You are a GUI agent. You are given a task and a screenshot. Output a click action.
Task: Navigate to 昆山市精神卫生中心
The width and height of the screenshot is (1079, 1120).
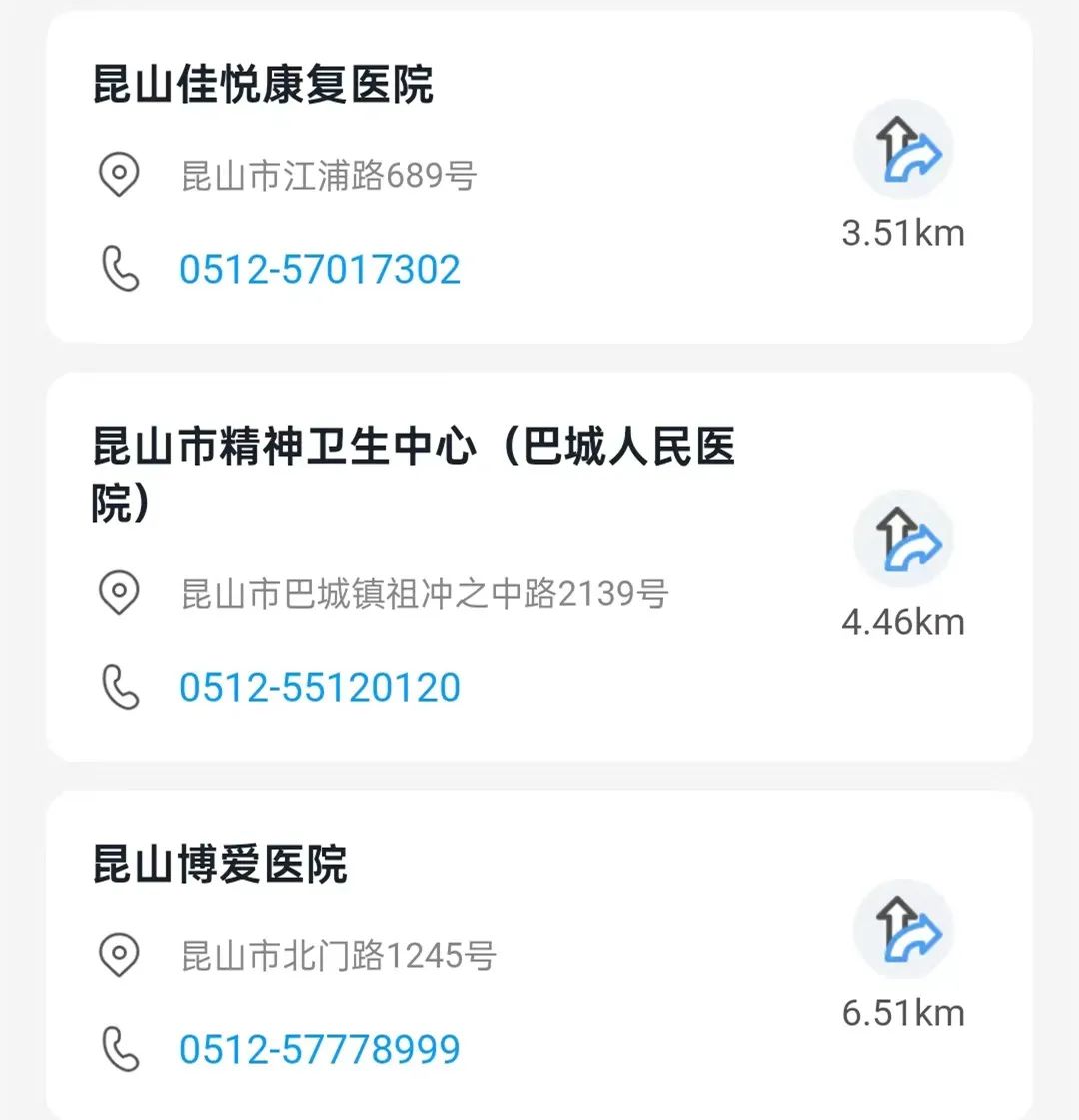[903, 542]
